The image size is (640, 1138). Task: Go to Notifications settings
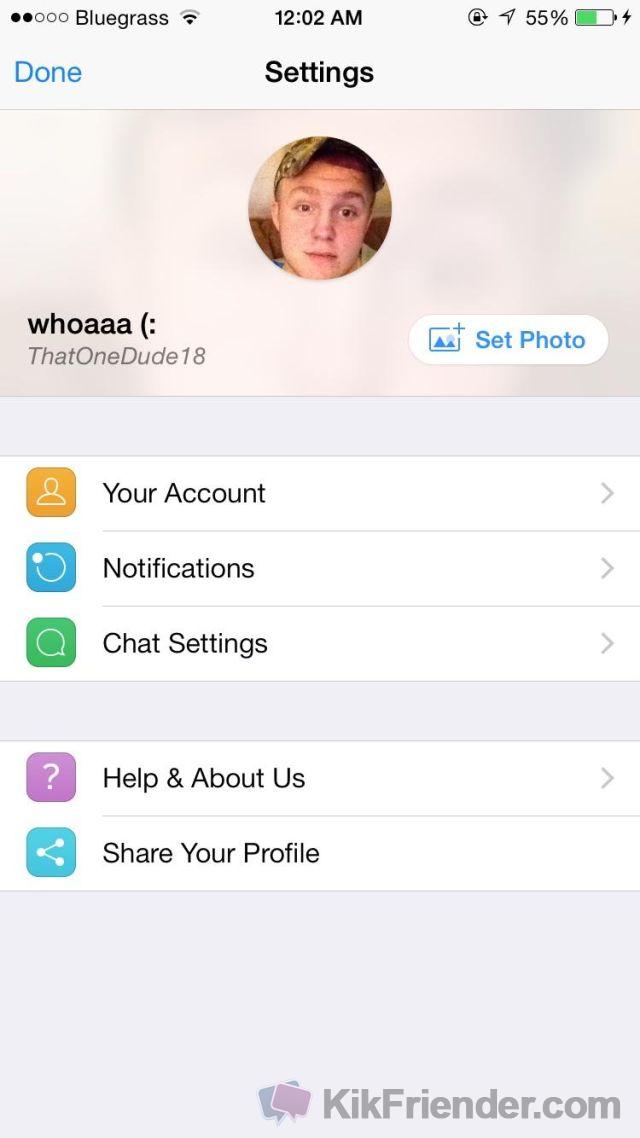pyautogui.click(x=320, y=569)
